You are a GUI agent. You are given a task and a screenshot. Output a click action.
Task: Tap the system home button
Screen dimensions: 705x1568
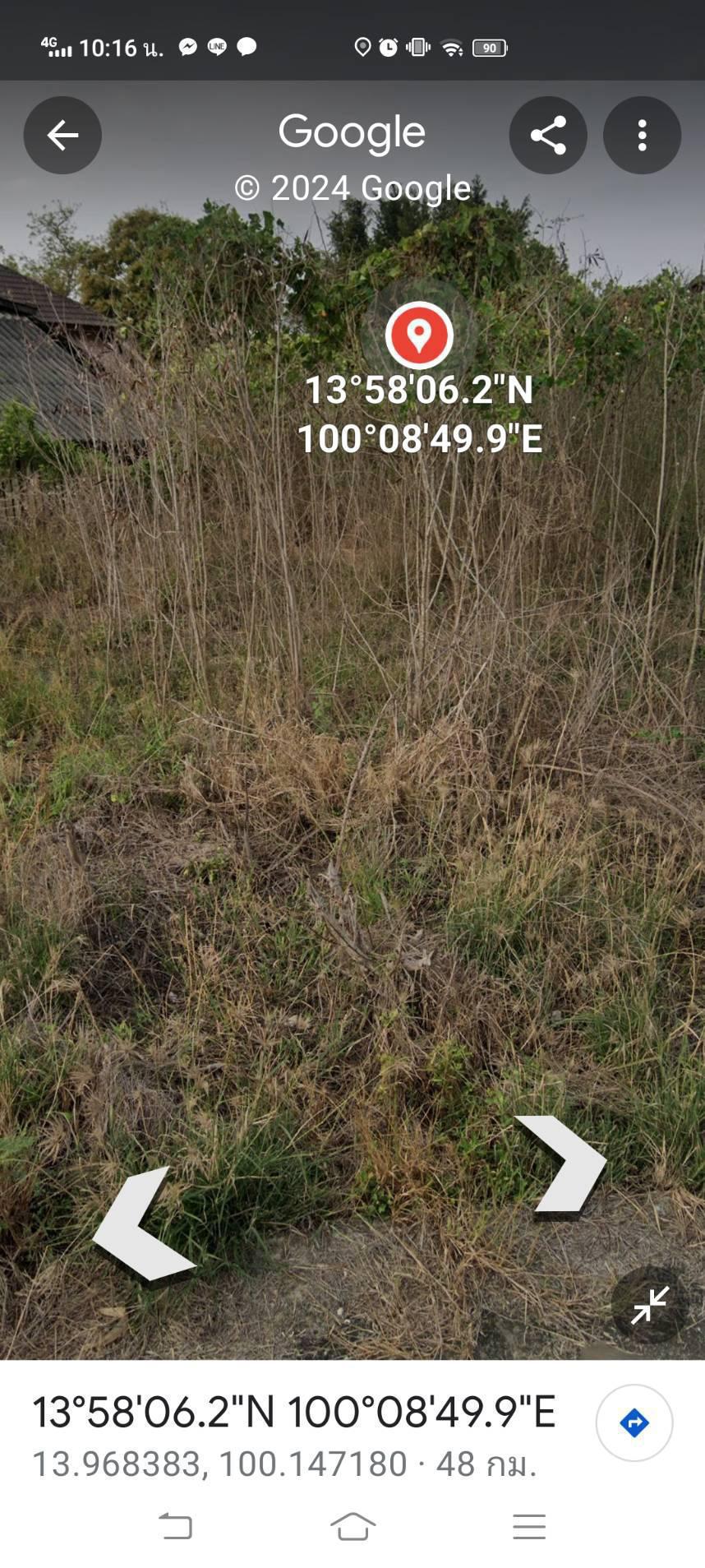pos(352,1526)
